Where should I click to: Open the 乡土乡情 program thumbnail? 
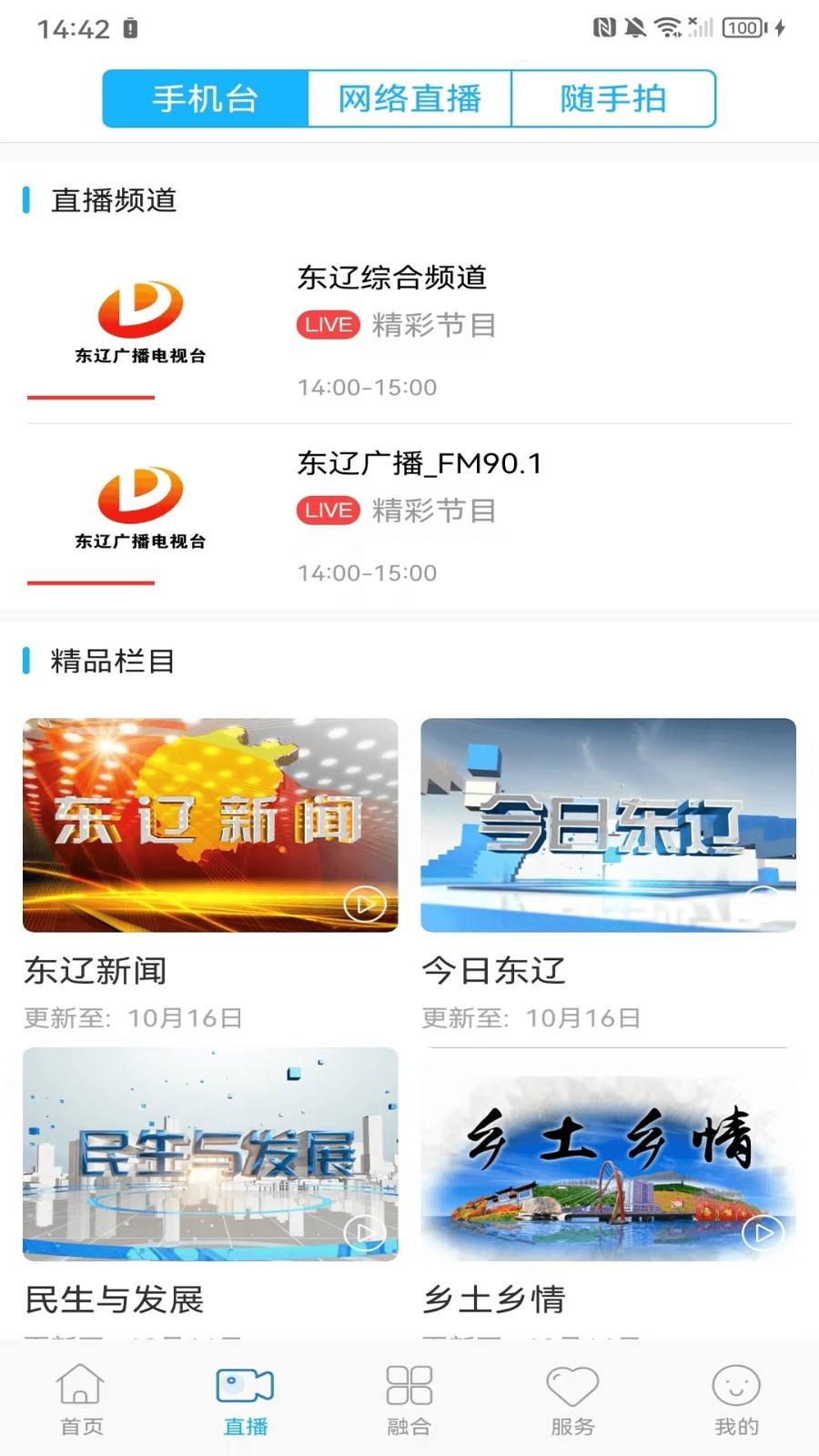(608, 1156)
